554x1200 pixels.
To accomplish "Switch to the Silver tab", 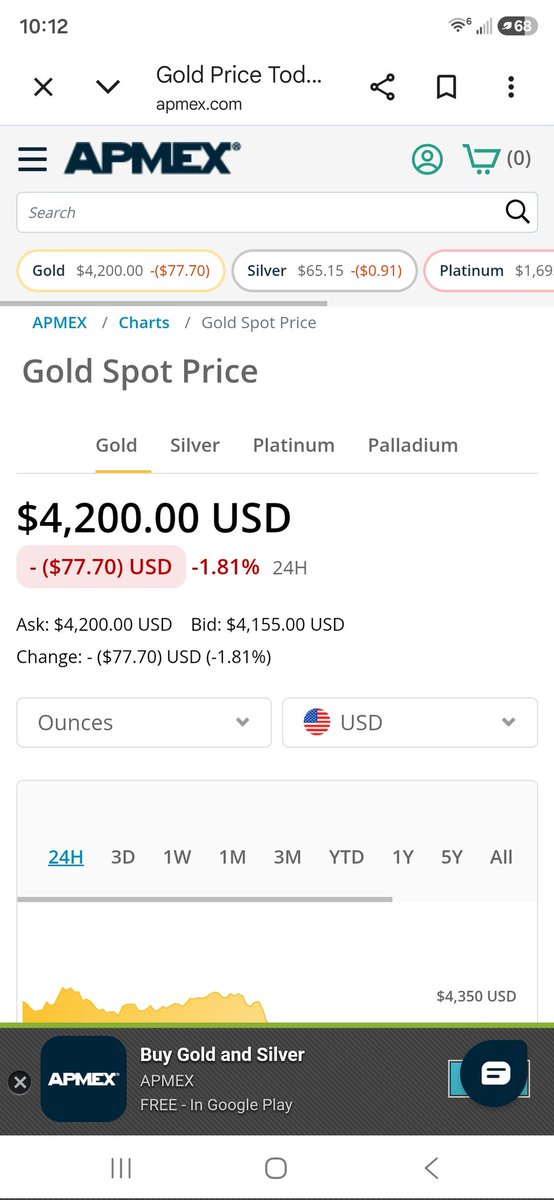I will [195, 445].
